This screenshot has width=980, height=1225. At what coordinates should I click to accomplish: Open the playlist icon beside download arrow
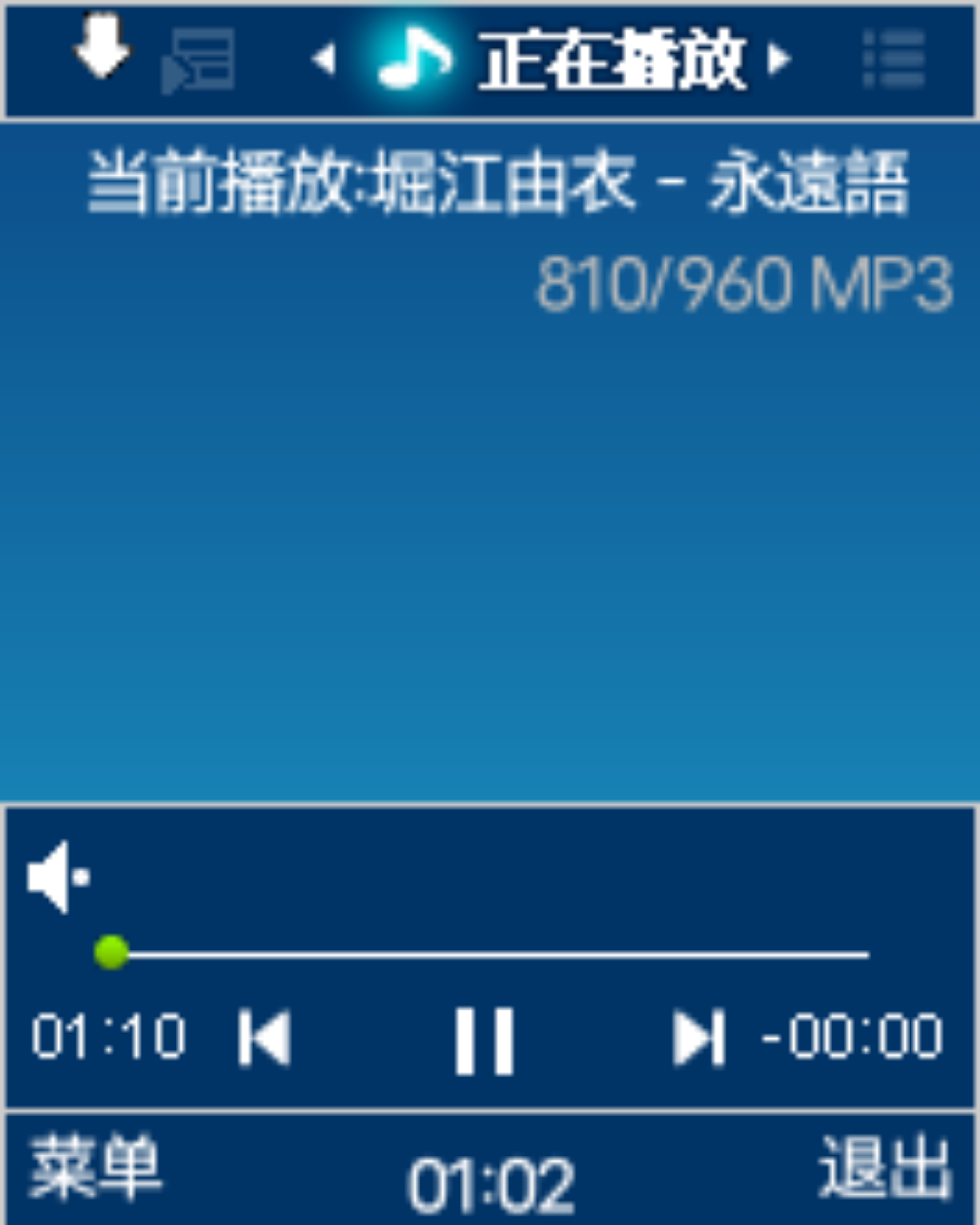click(198, 60)
